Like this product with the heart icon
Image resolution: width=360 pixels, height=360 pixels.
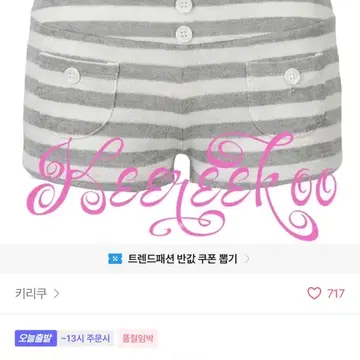[x=314, y=294]
